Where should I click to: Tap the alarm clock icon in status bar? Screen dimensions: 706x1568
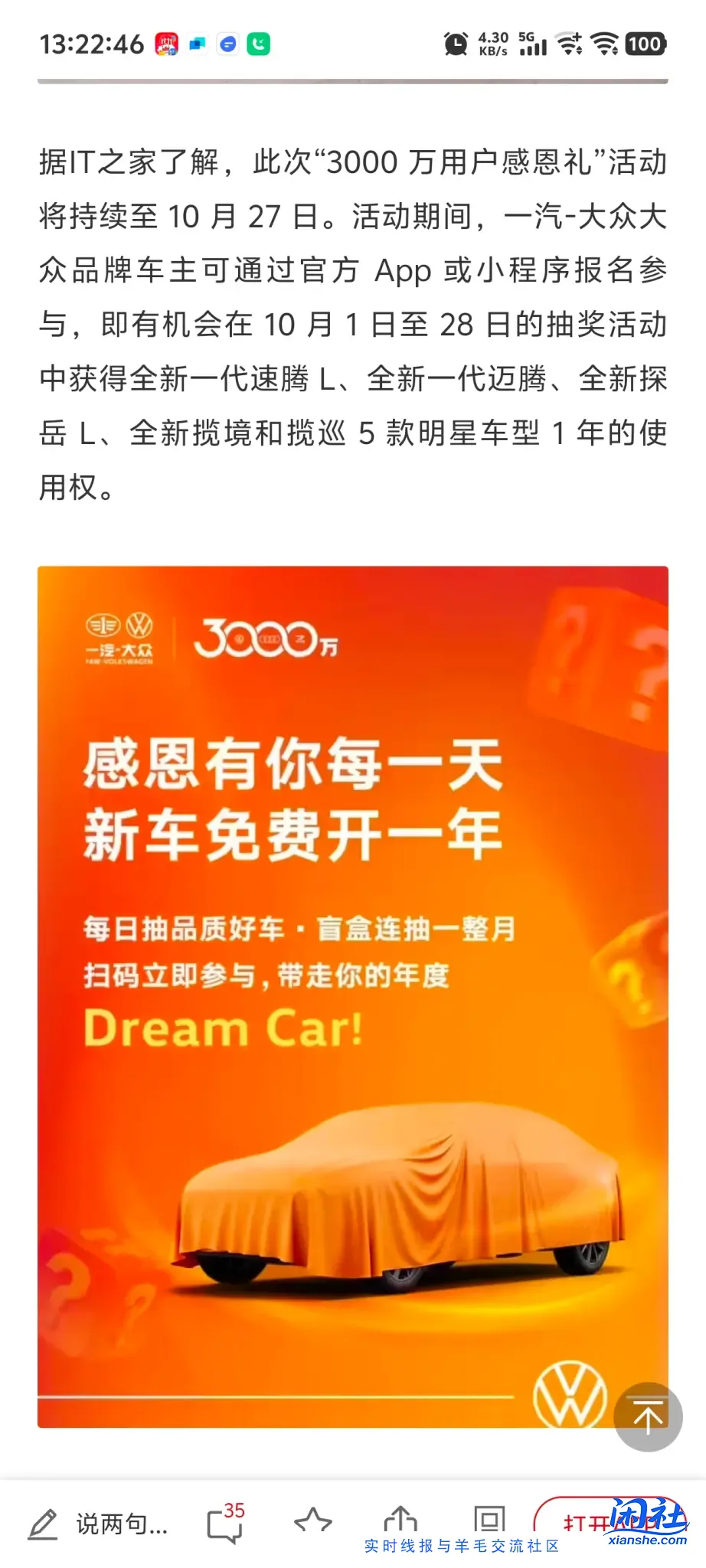pos(457,44)
